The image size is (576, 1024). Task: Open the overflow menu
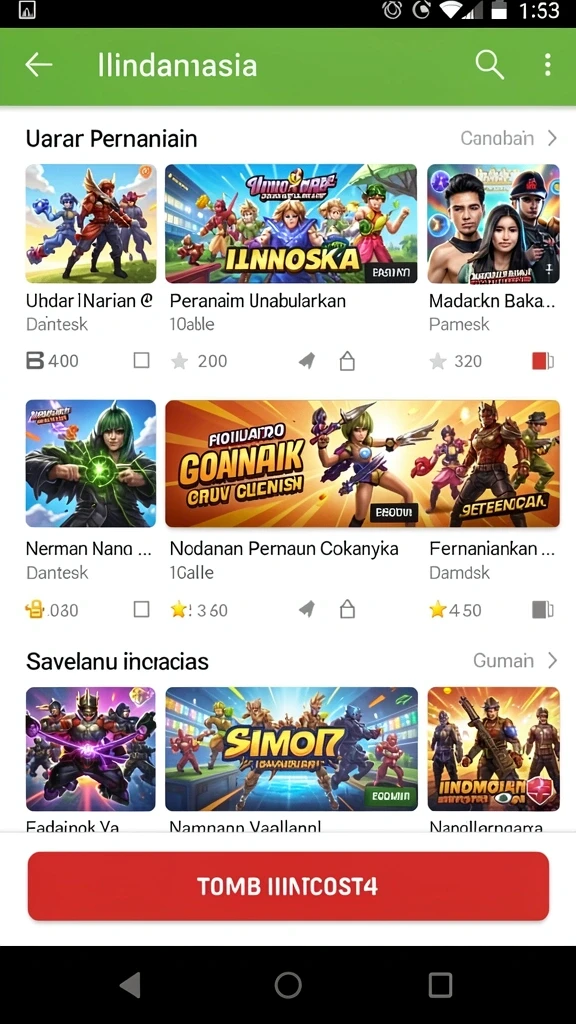(x=547, y=65)
